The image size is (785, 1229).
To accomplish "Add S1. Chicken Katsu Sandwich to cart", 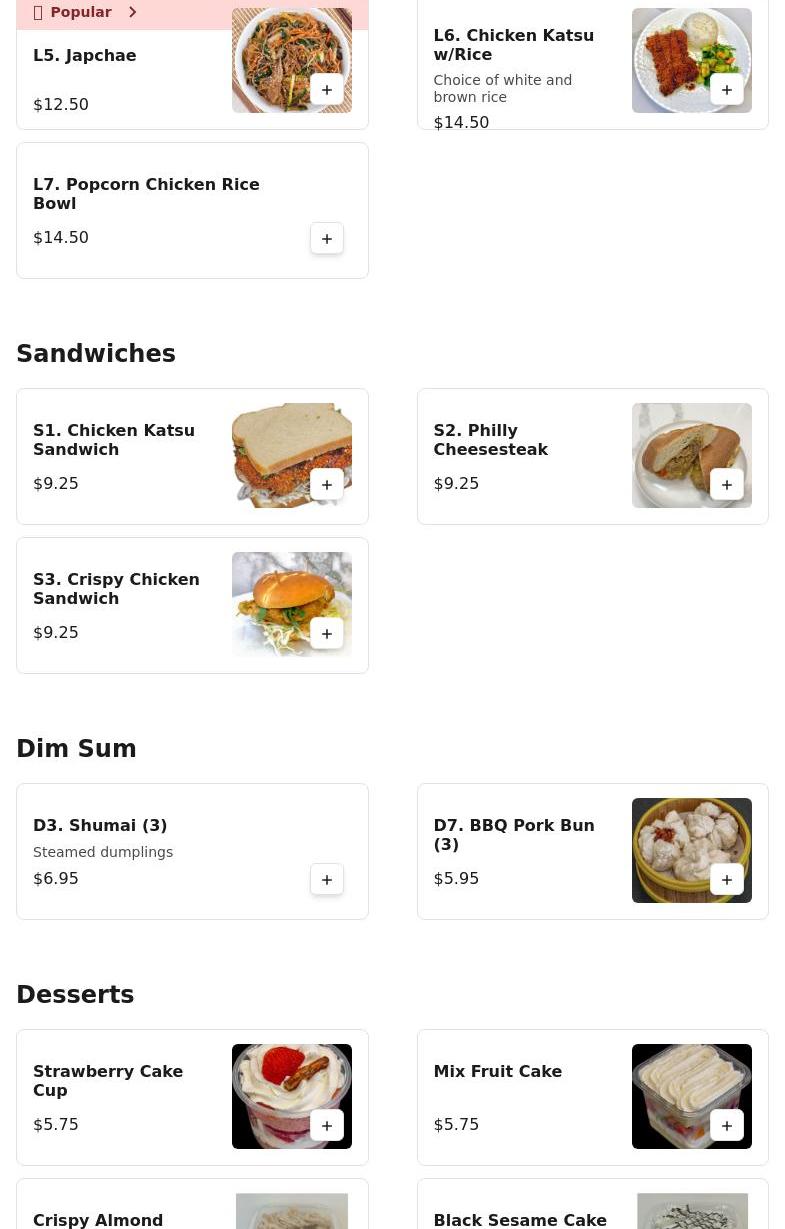I will (x=327, y=485).
